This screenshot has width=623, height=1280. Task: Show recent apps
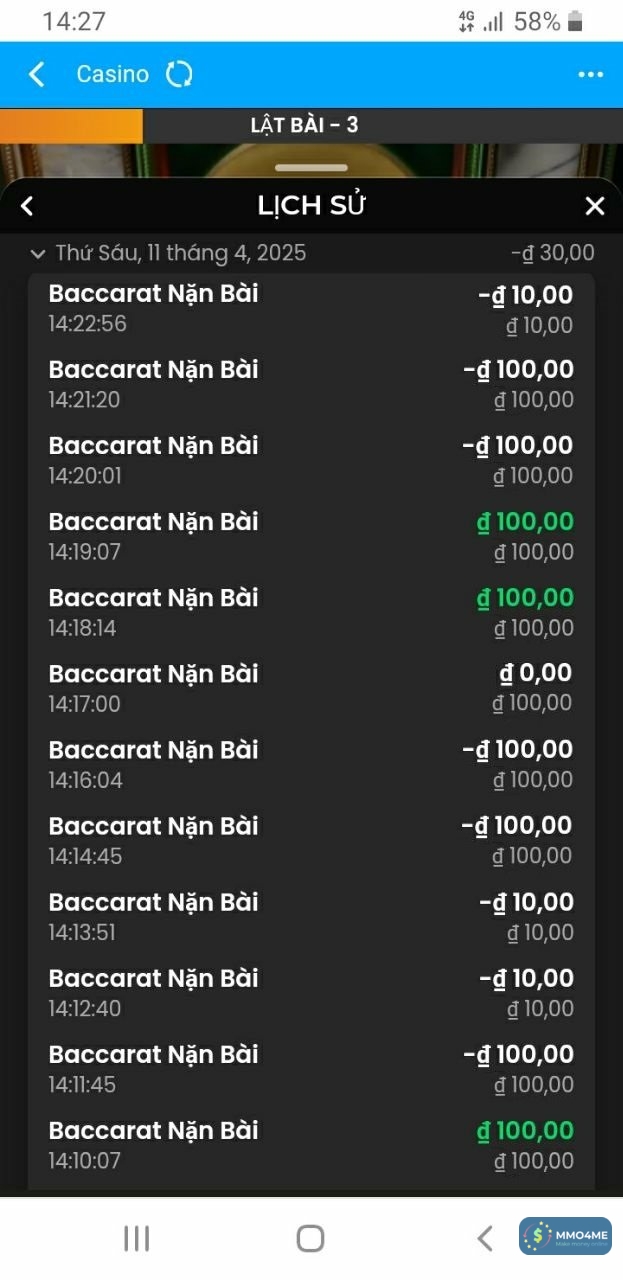pyautogui.click(x=136, y=1238)
